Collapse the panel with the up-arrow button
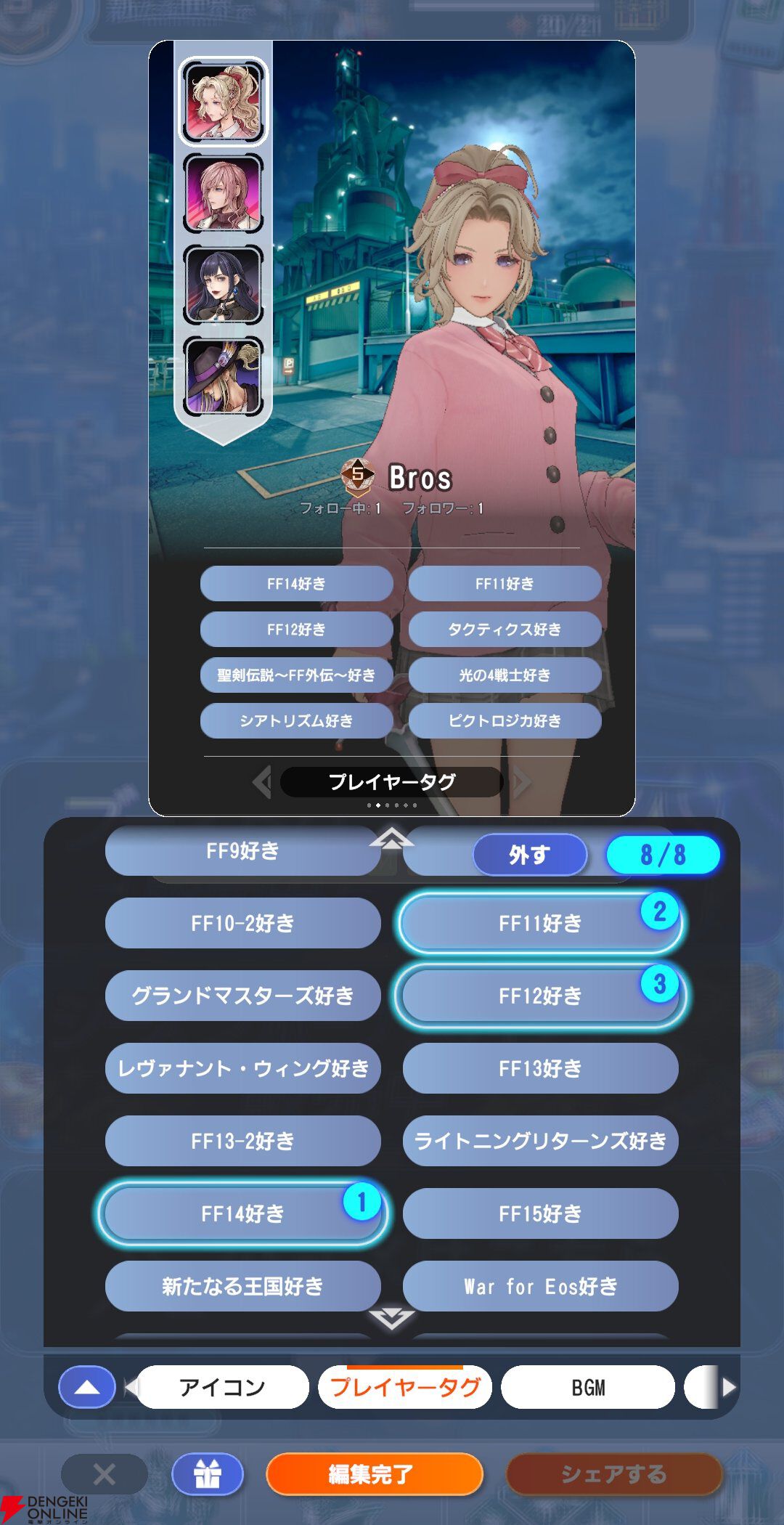The height and width of the screenshot is (1525, 784). pos(87,1387)
